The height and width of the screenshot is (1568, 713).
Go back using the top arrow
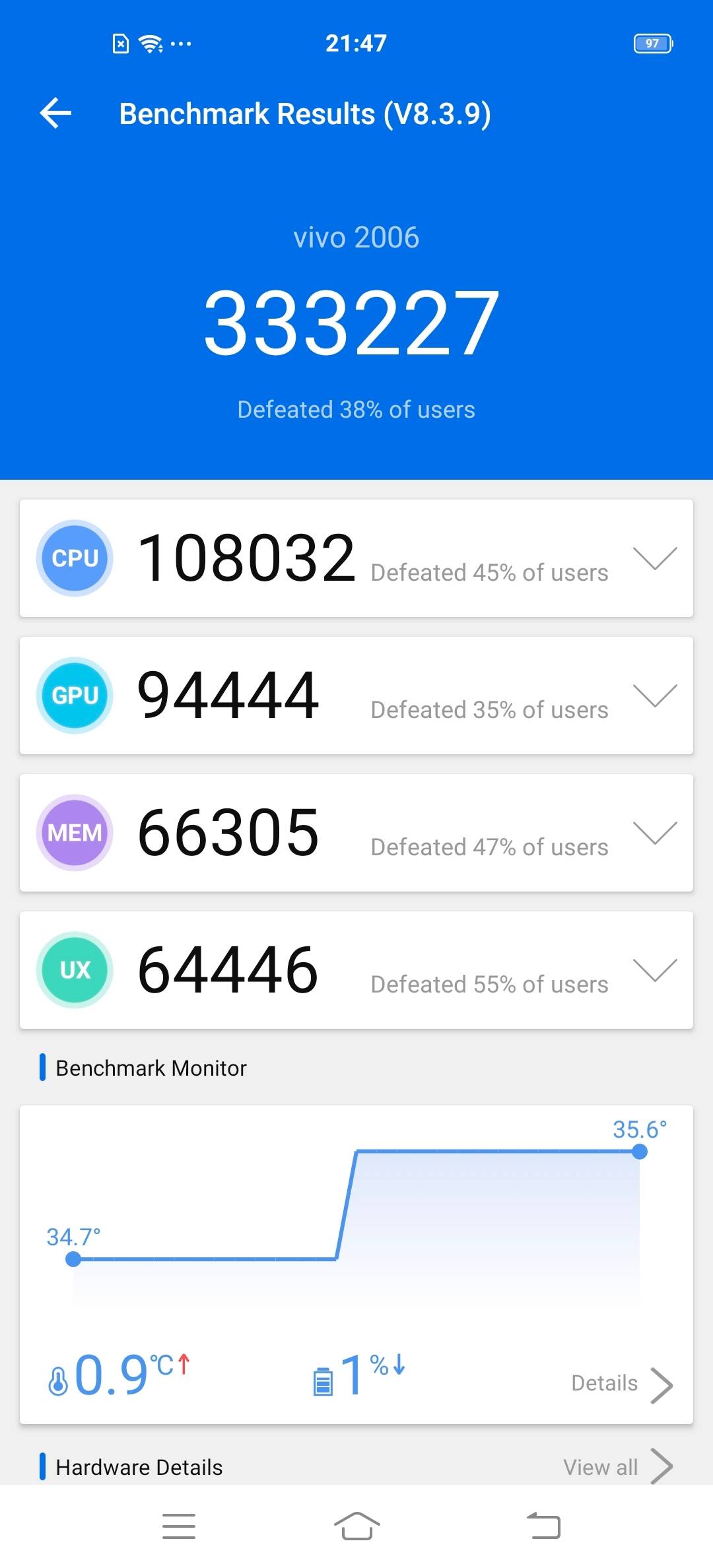[x=55, y=113]
